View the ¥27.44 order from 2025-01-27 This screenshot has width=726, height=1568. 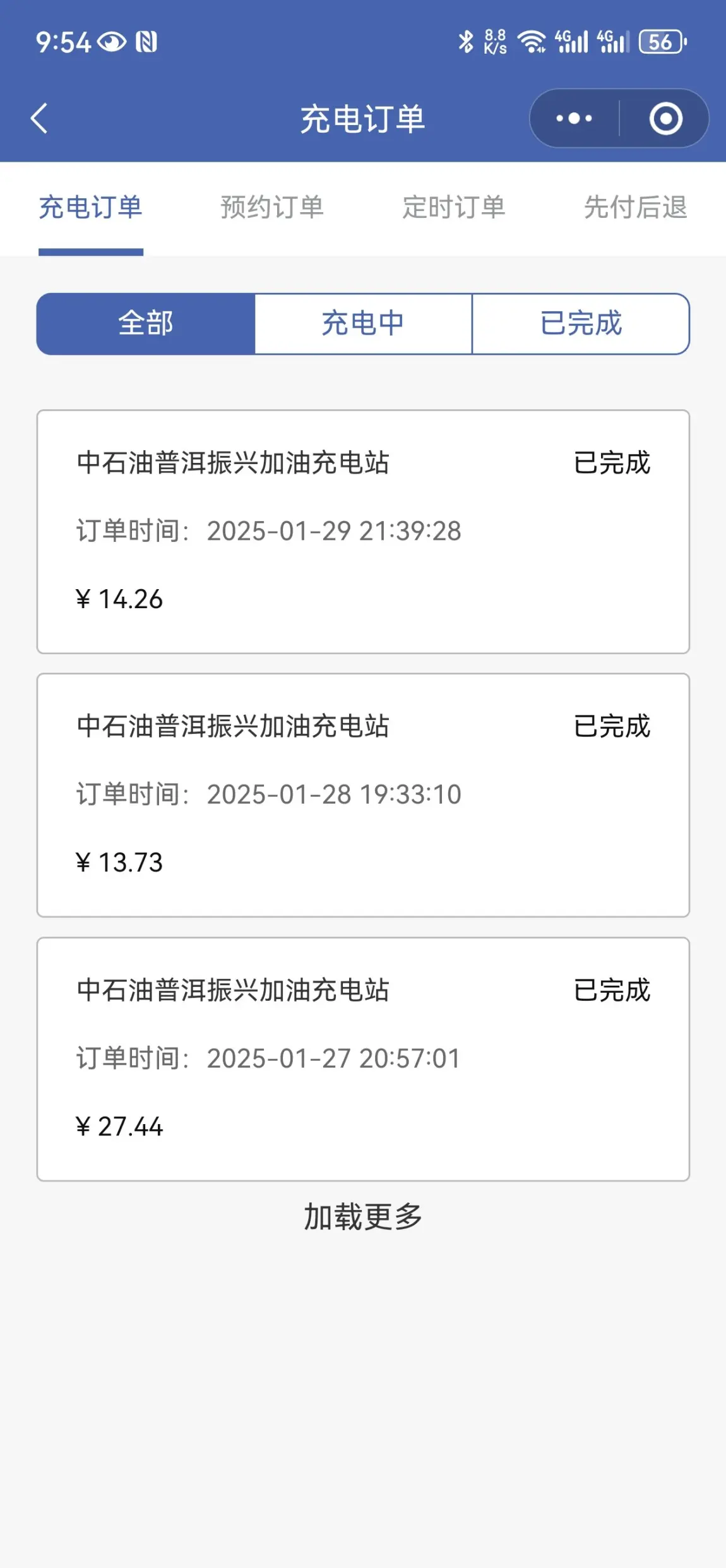tap(363, 1059)
